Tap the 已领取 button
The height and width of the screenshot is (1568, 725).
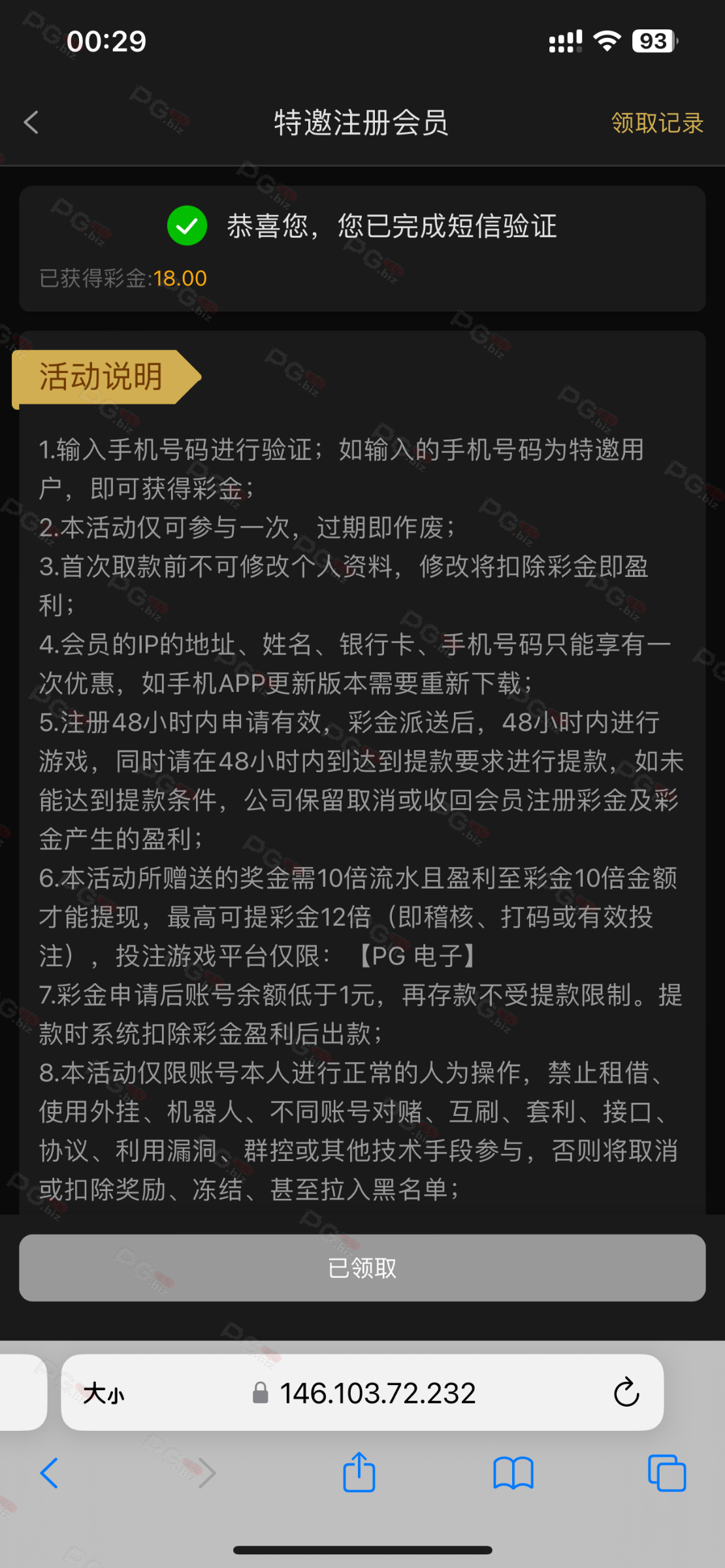click(x=362, y=1267)
